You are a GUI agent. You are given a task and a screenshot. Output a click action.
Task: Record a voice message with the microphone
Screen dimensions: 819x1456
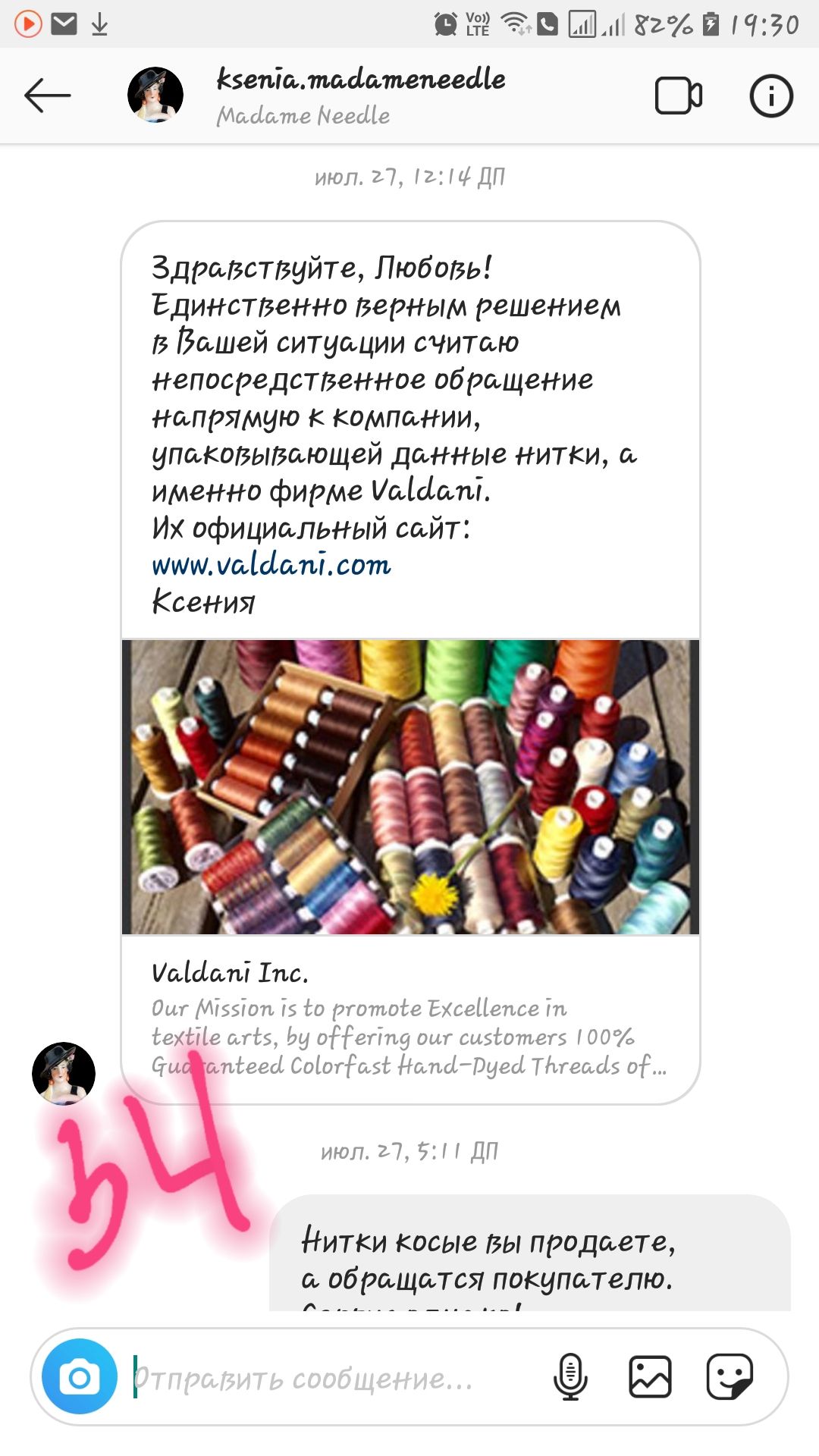(570, 1376)
